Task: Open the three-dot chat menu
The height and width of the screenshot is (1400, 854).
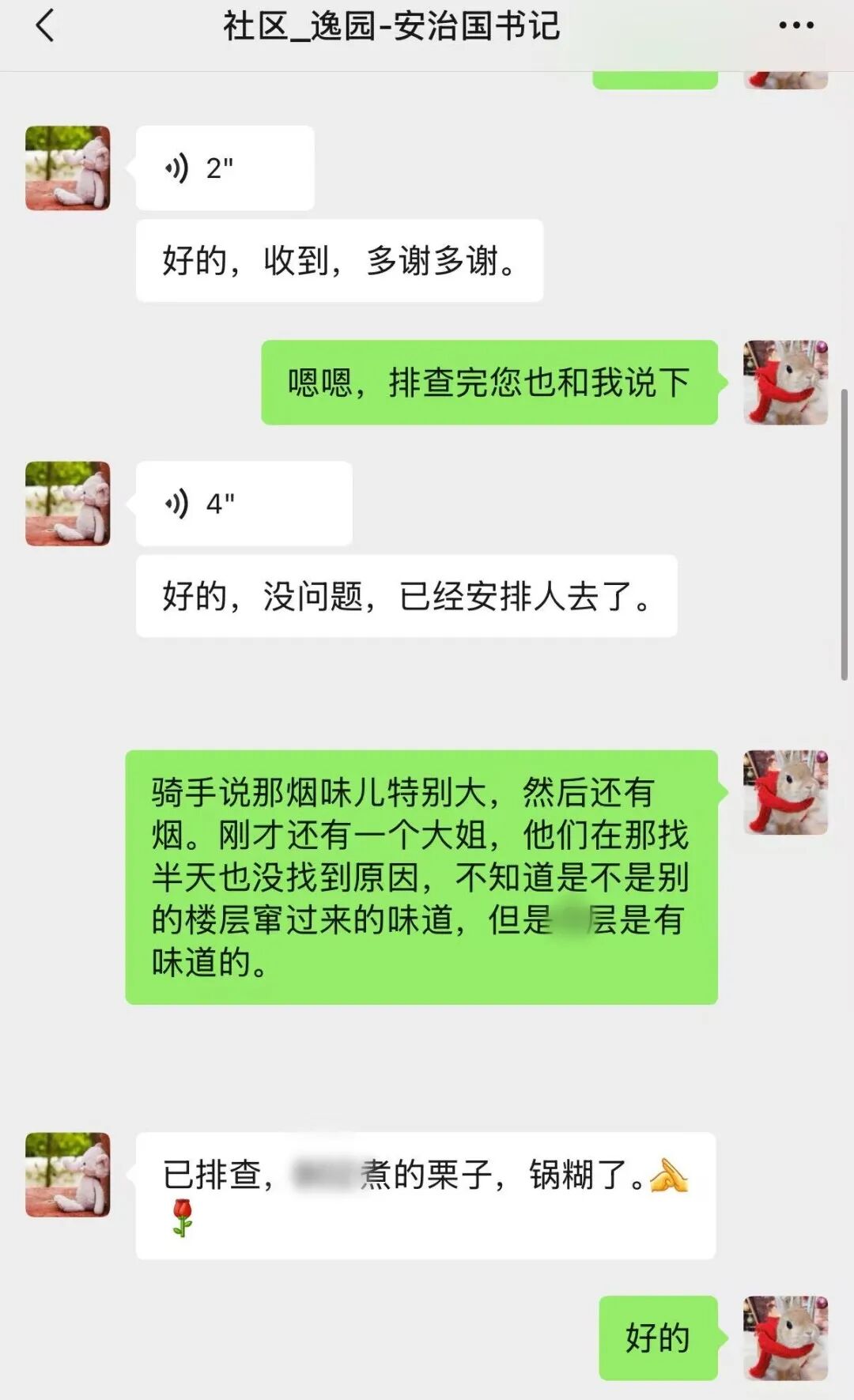Action: tap(795, 26)
